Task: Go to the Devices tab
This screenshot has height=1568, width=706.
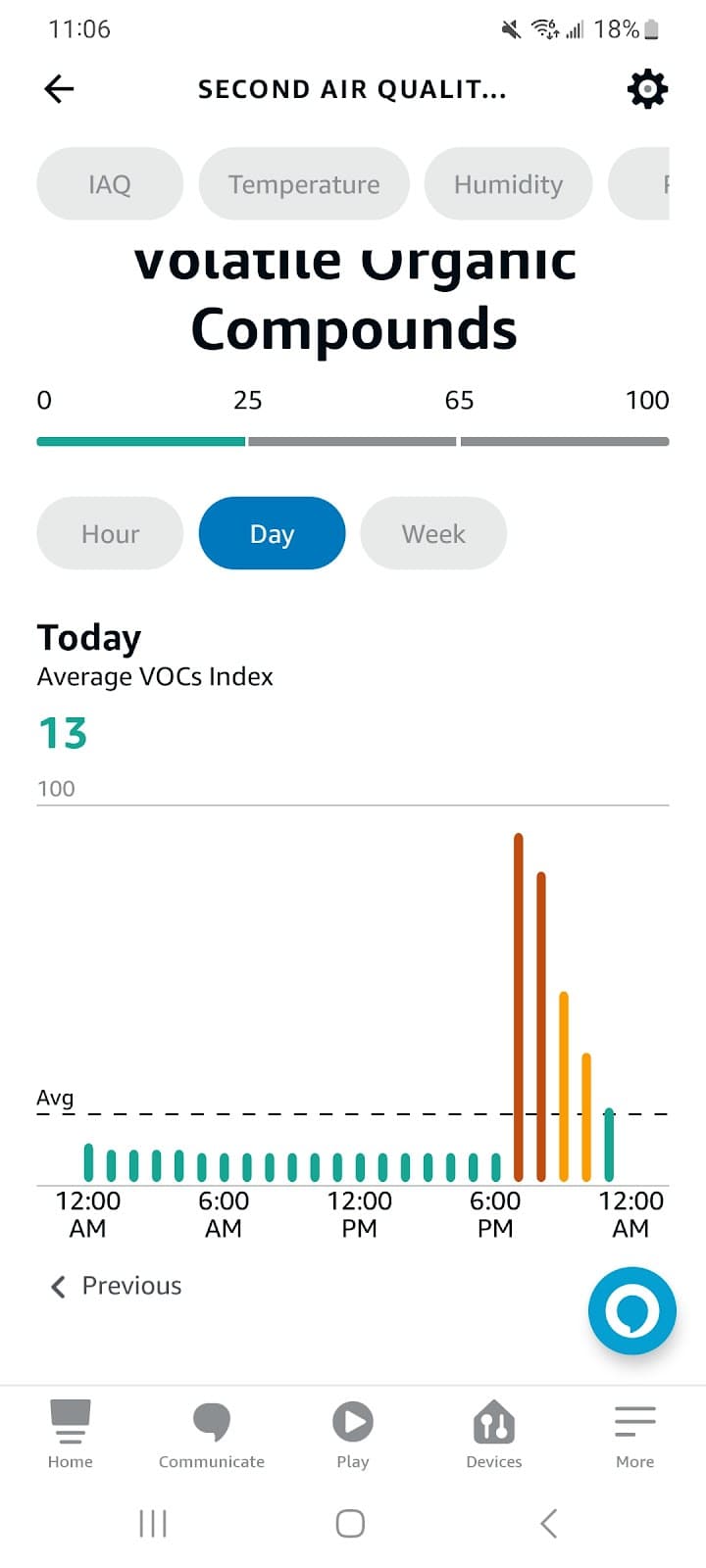Action: click(494, 1434)
